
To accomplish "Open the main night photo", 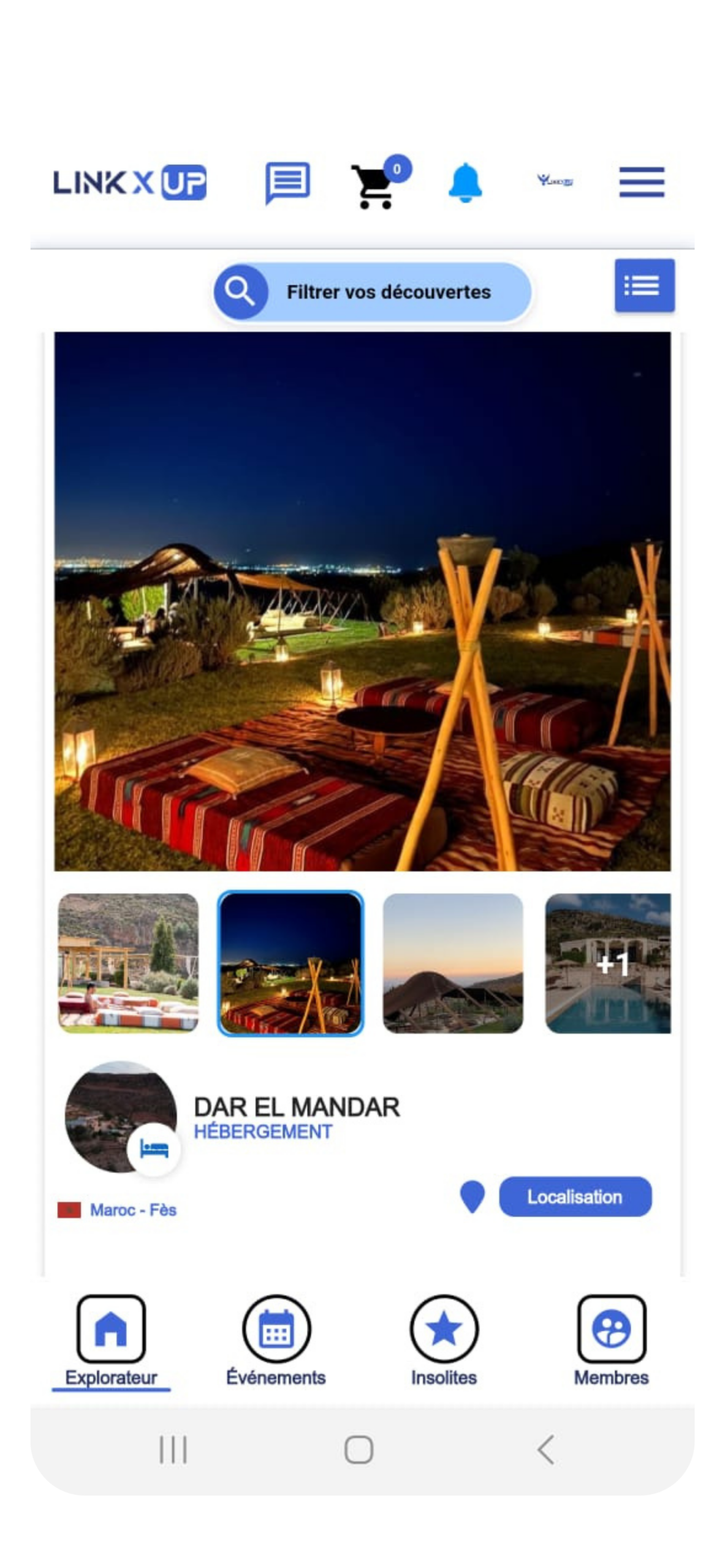I will pos(362,601).
